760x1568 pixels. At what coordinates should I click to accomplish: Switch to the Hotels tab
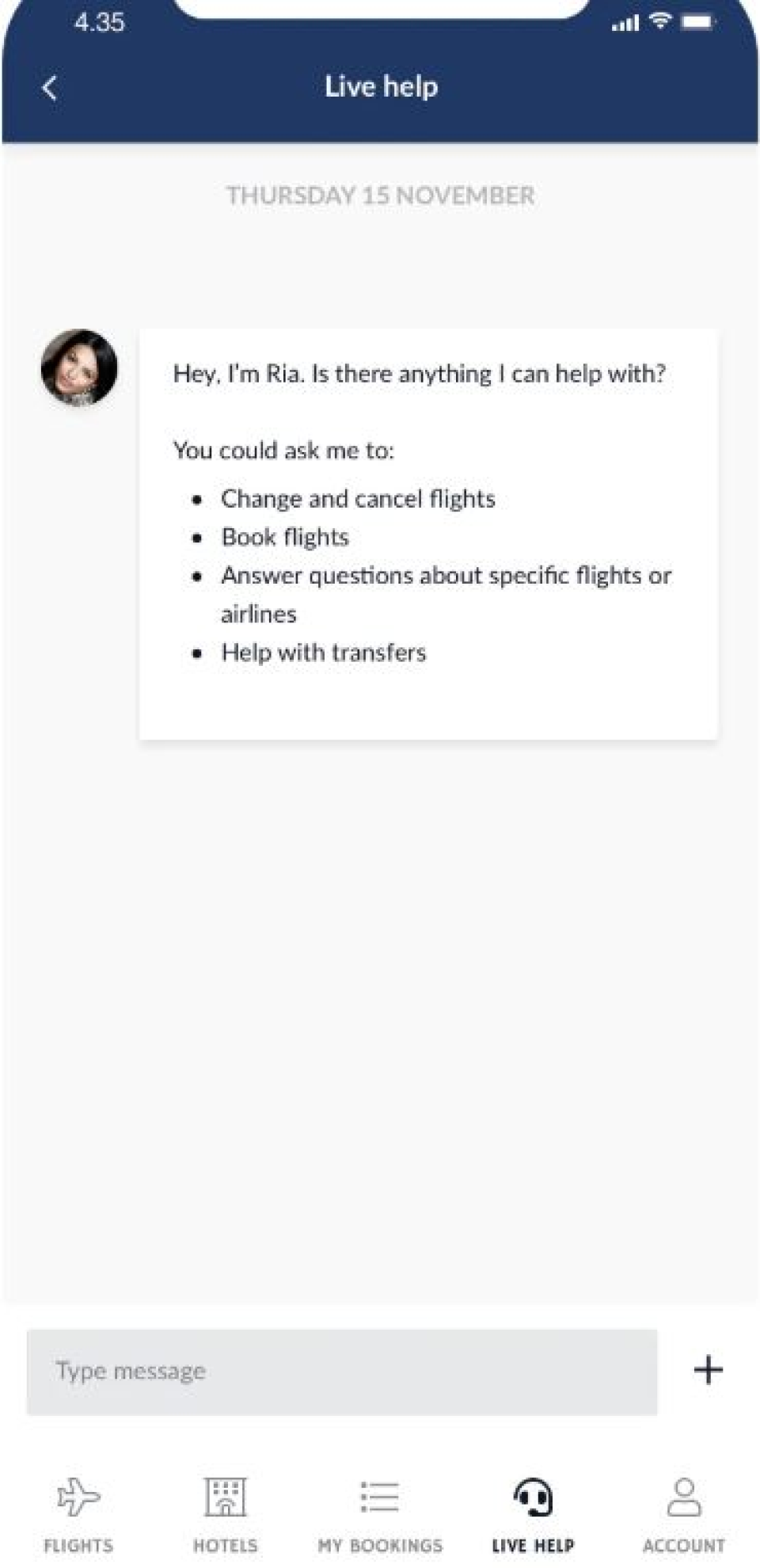pos(226,1513)
